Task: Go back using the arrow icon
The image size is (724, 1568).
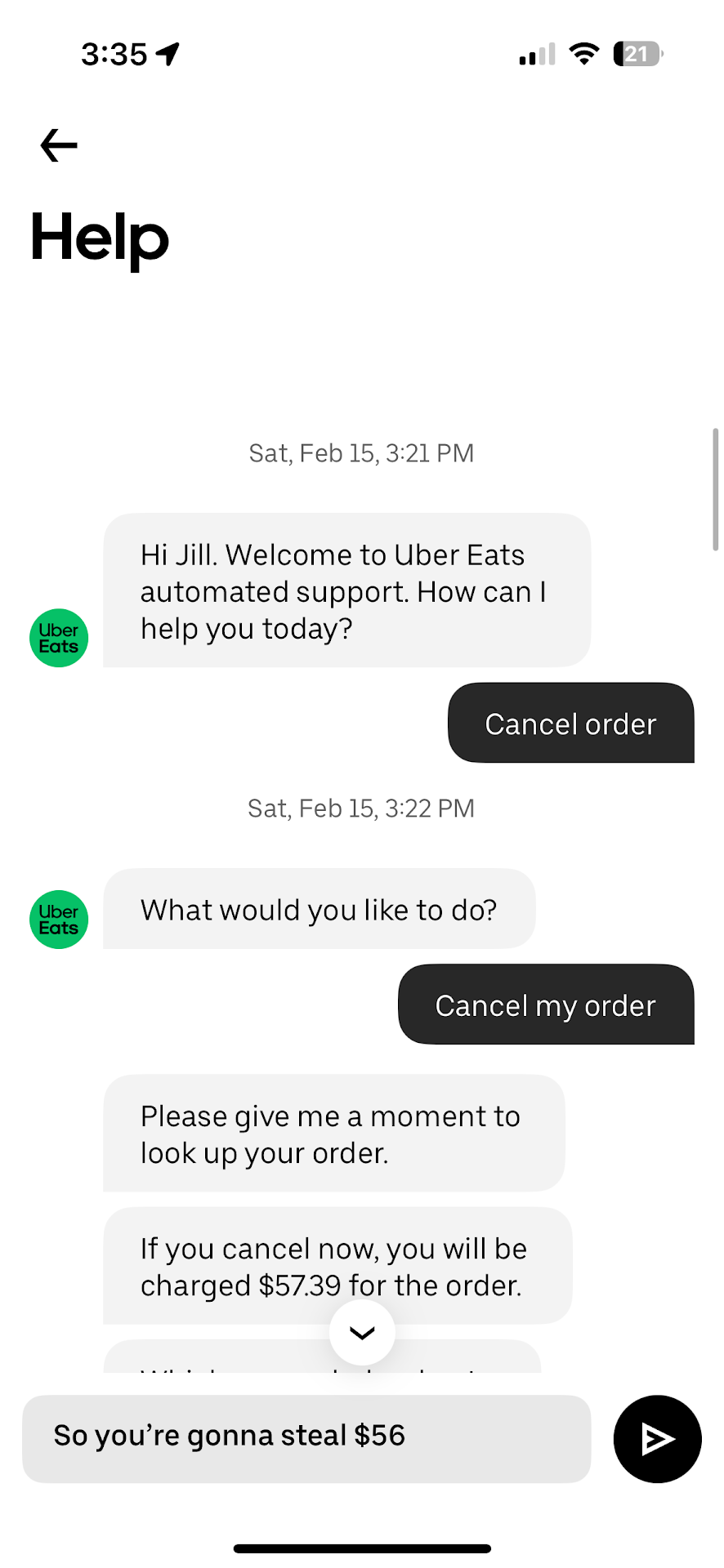Action: tap(59, 146)
